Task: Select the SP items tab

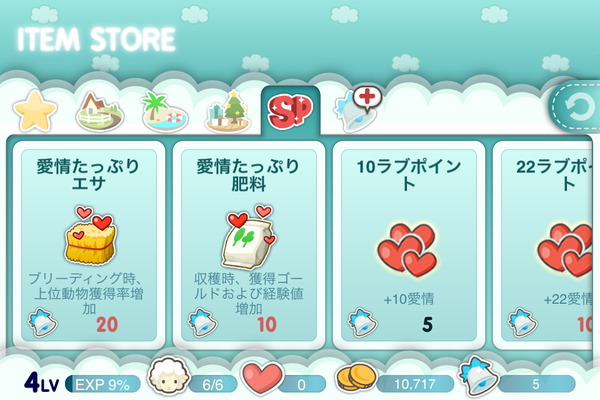Action: coord(290,112)
